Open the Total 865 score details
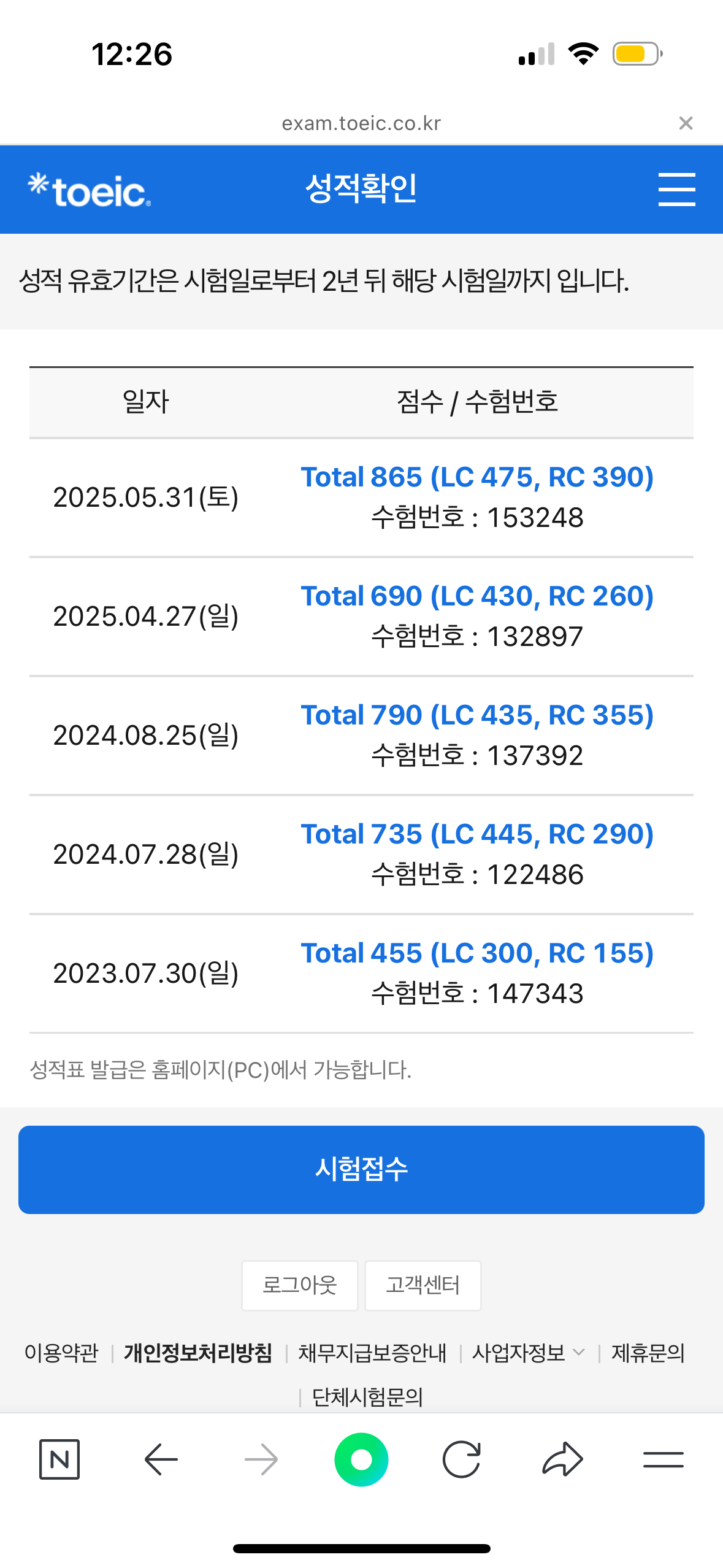The image size is (723, 1568). coord(477,477)
